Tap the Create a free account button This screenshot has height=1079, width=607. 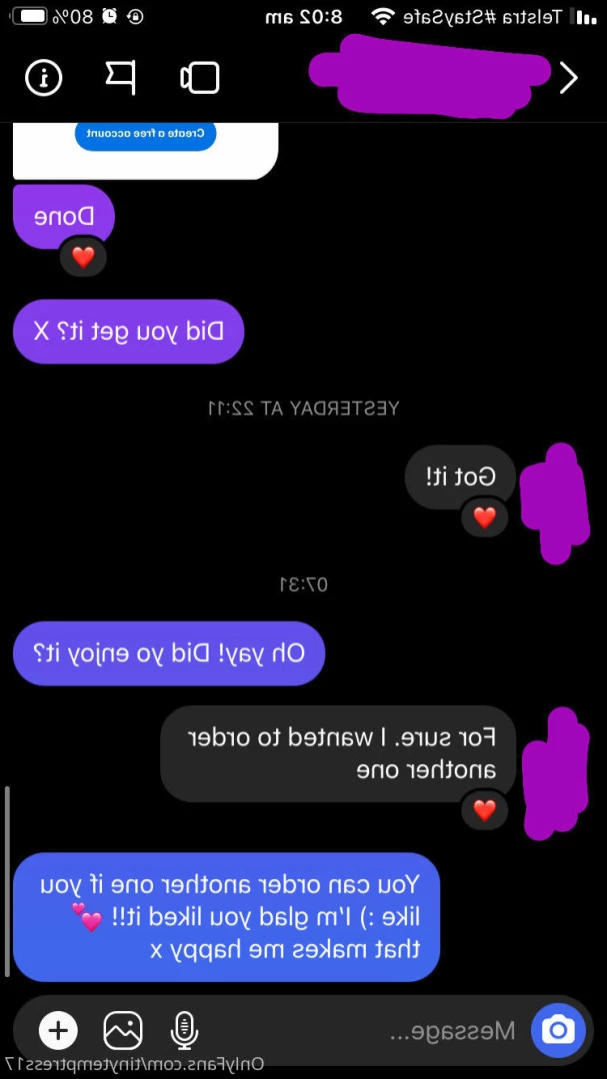pos(146,133)
